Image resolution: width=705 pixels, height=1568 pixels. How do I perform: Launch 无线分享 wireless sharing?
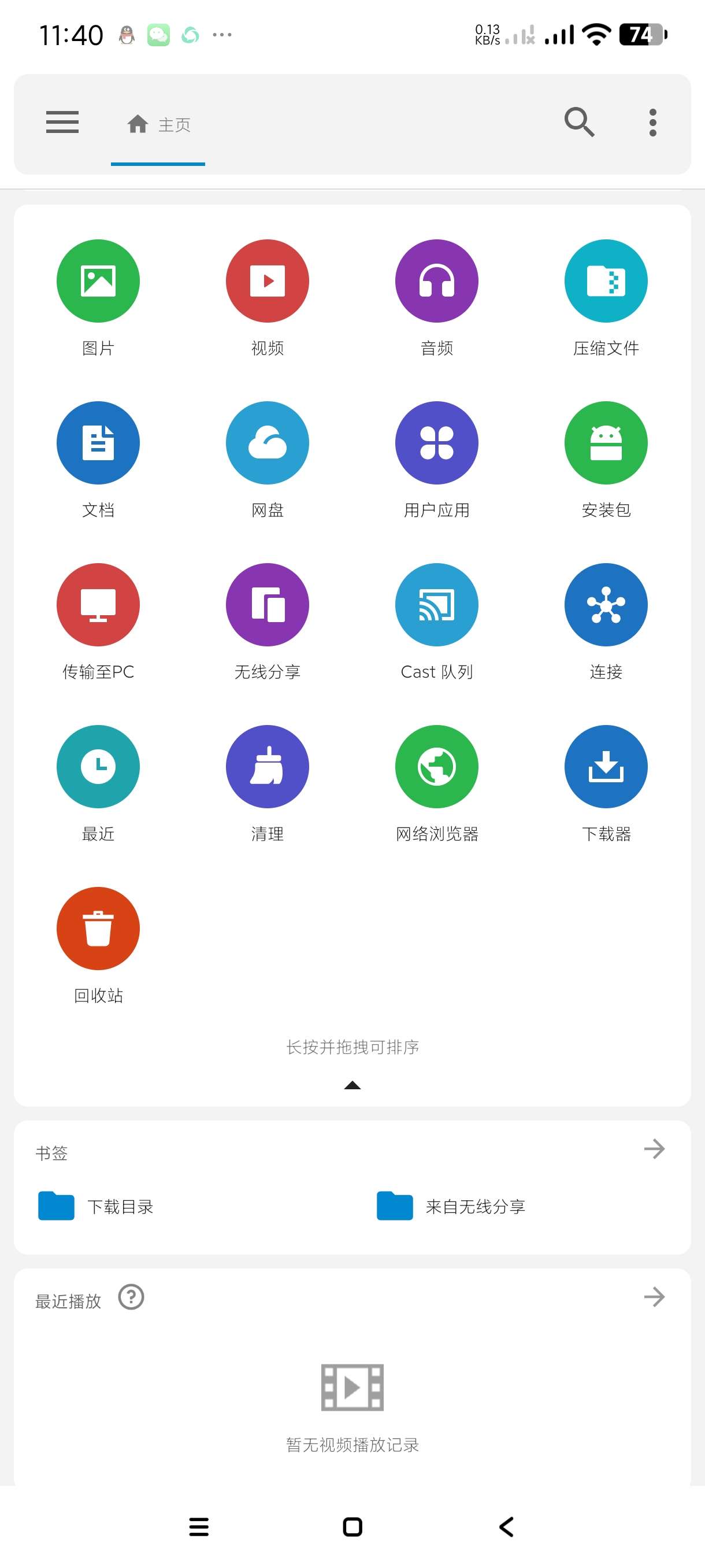(267, 605)
